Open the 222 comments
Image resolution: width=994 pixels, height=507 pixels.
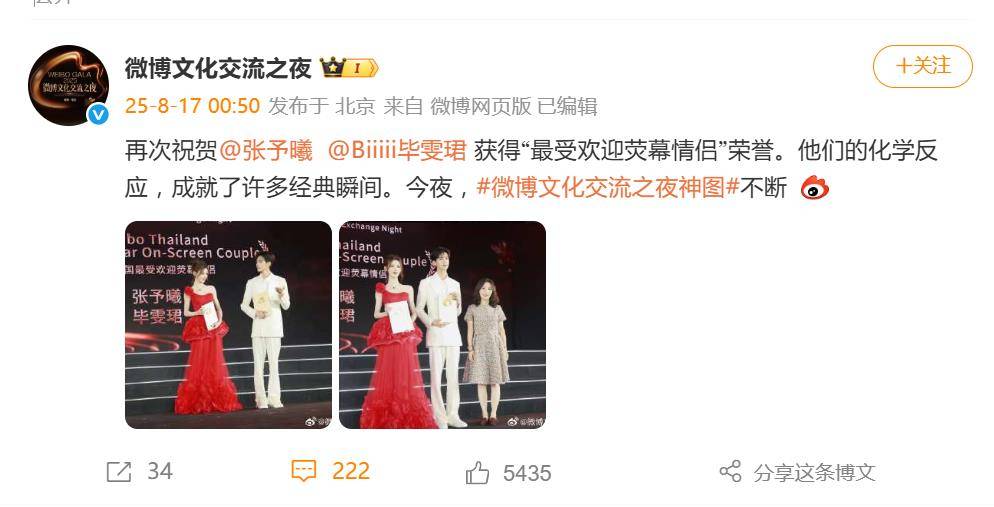pyautogui.click(x=331, y=471)
